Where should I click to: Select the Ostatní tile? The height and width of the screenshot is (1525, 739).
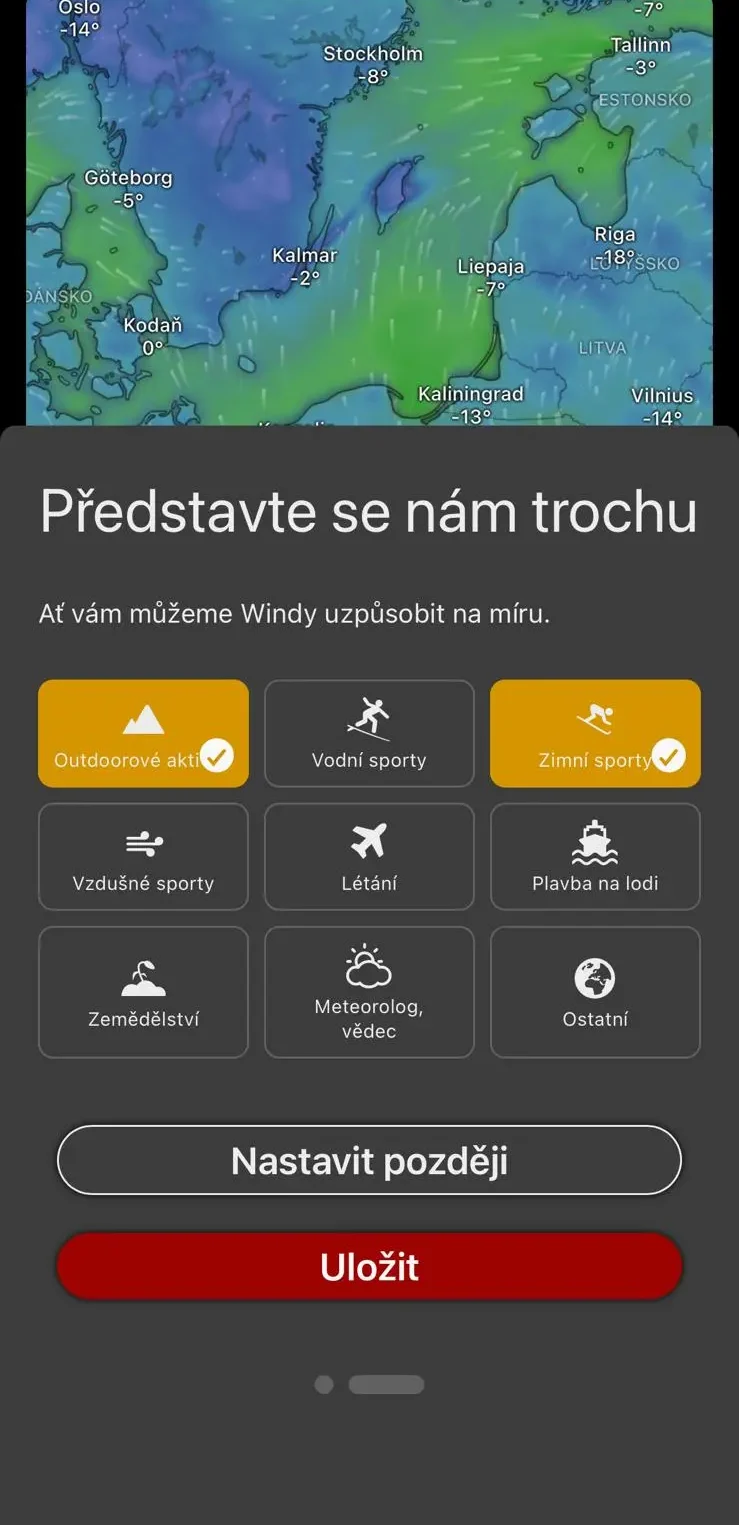click(595, 992)
